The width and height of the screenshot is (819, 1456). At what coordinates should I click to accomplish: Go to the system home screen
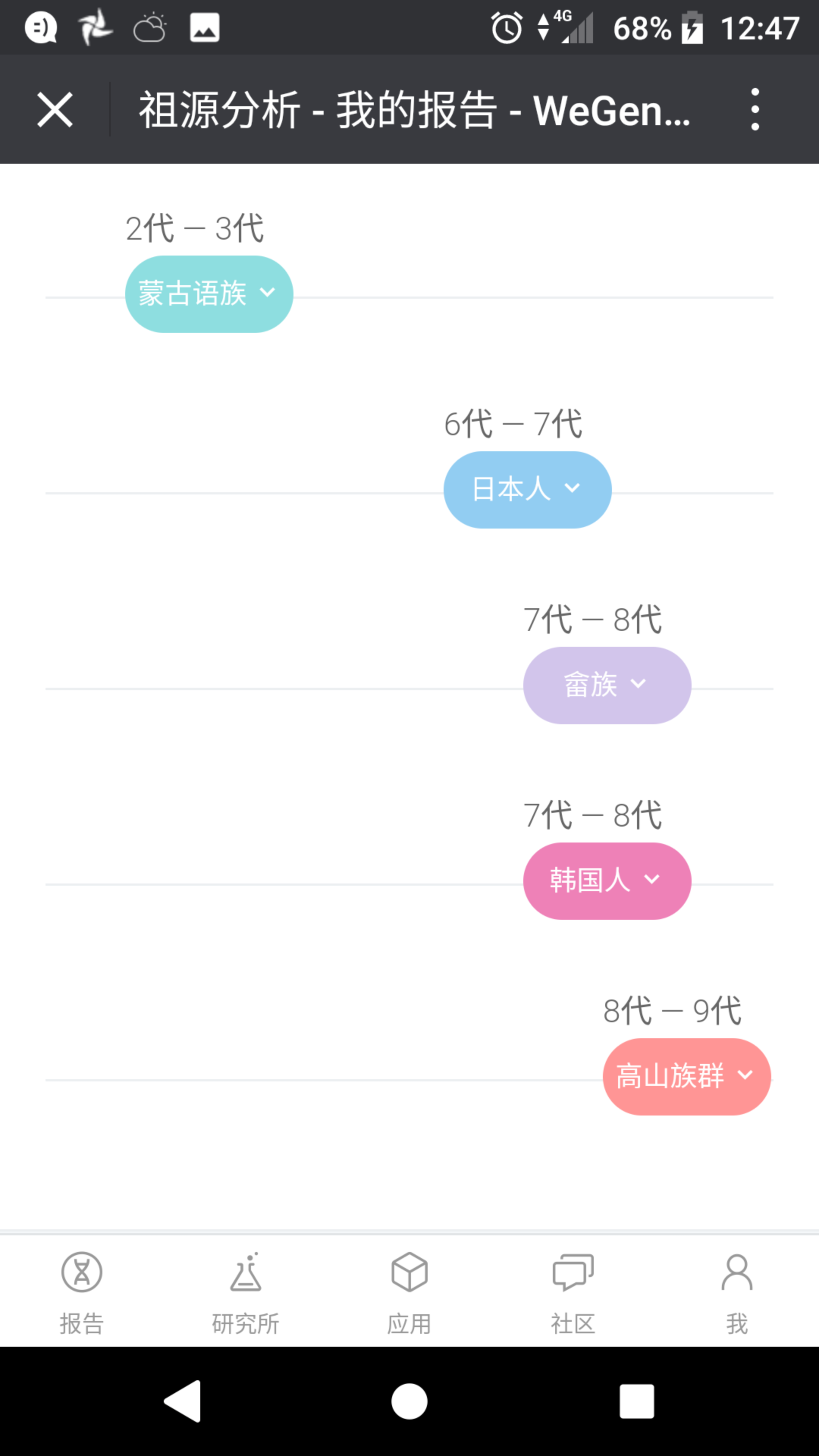[x=409, y=1401]
